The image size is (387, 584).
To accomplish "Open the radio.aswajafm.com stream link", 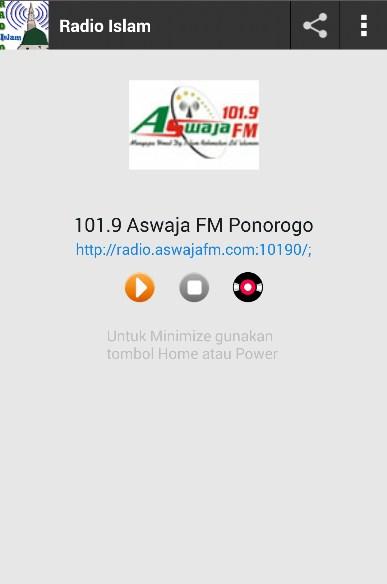I will 194,250.
